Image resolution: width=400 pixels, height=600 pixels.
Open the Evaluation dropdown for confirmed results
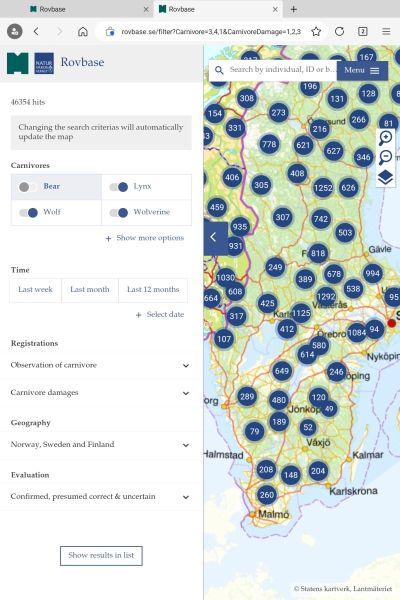click(x=100, y=497)
